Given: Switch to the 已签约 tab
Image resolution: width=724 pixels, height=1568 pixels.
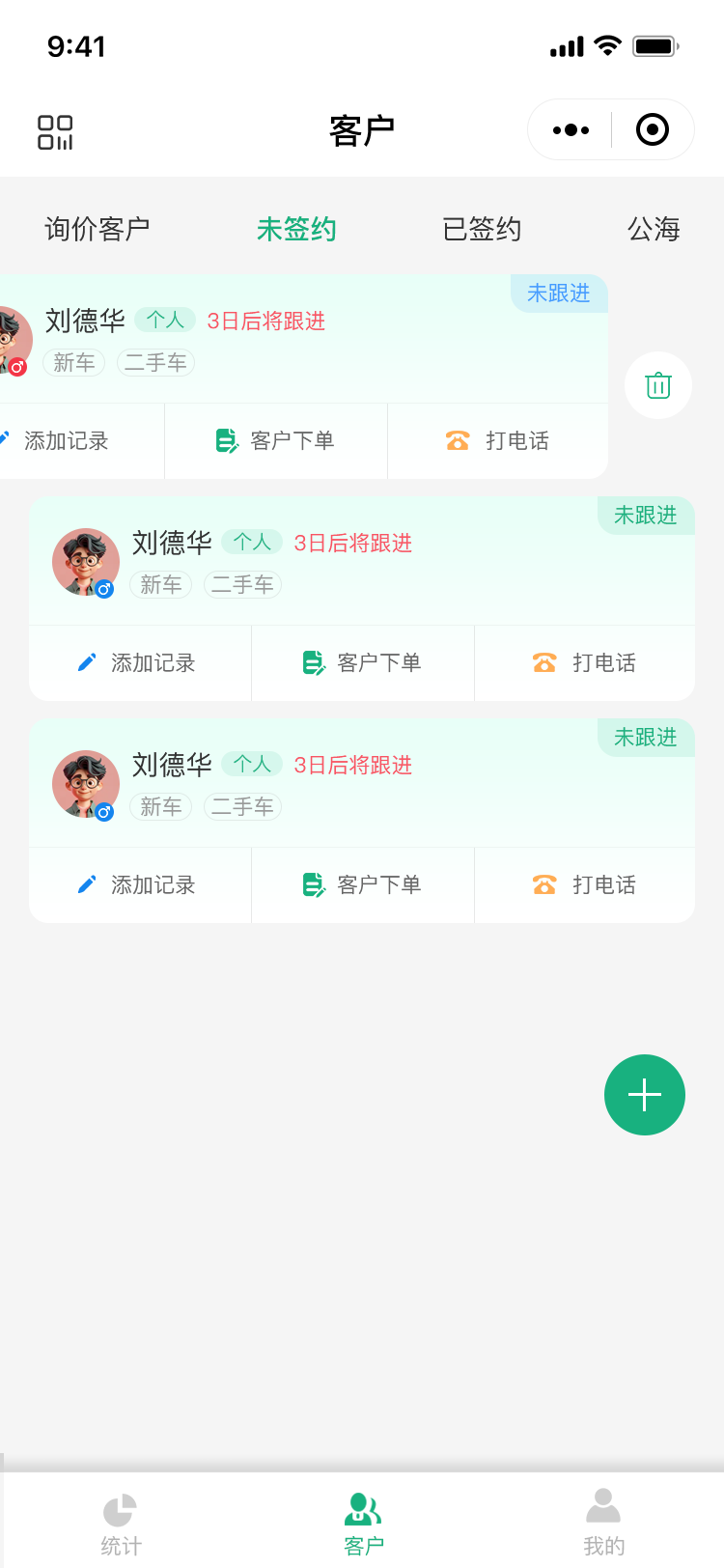Looking at the screenshot, I should tap(482, 229).
